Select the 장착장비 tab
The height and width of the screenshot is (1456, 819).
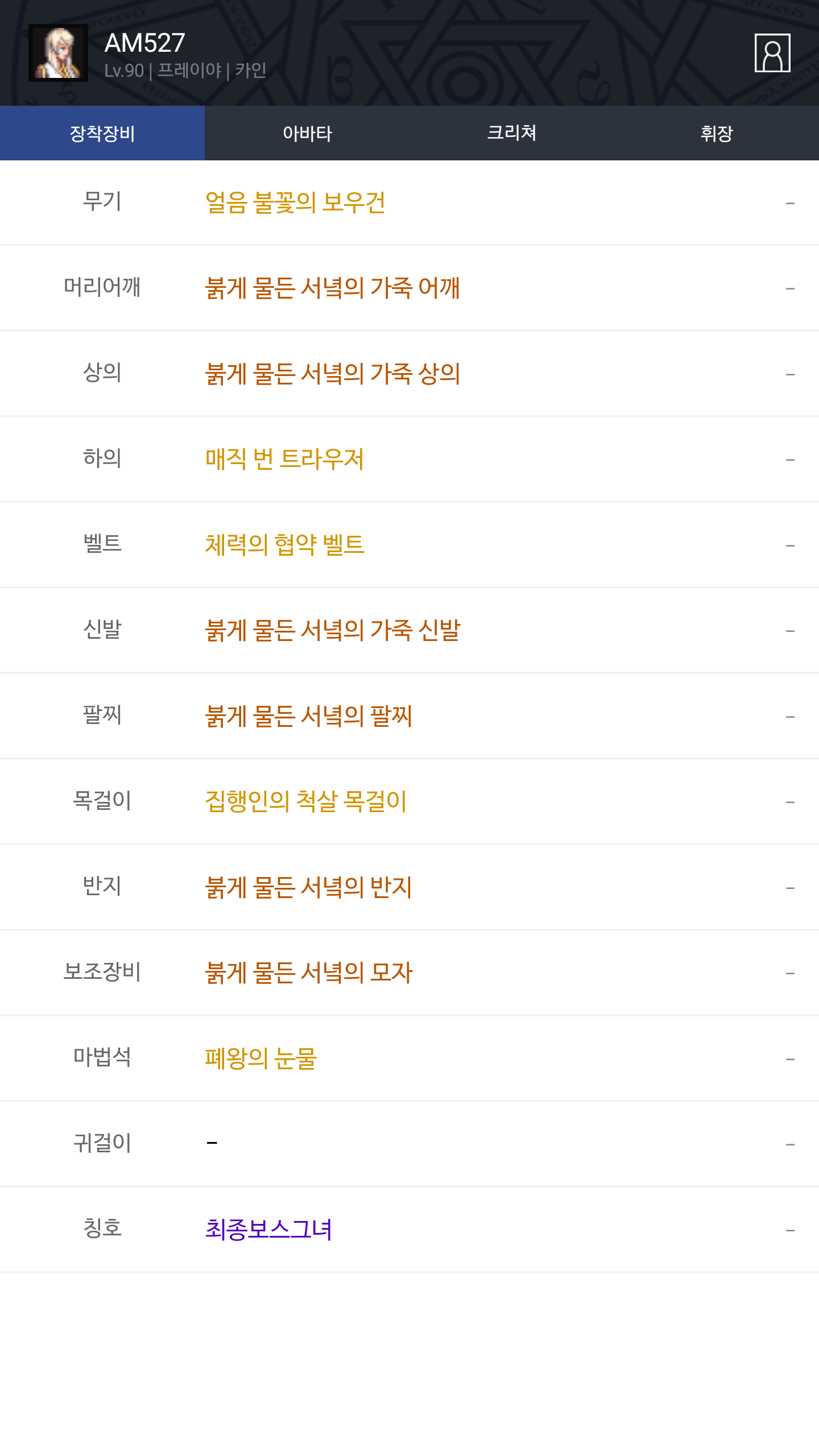[x=102, y=133]
